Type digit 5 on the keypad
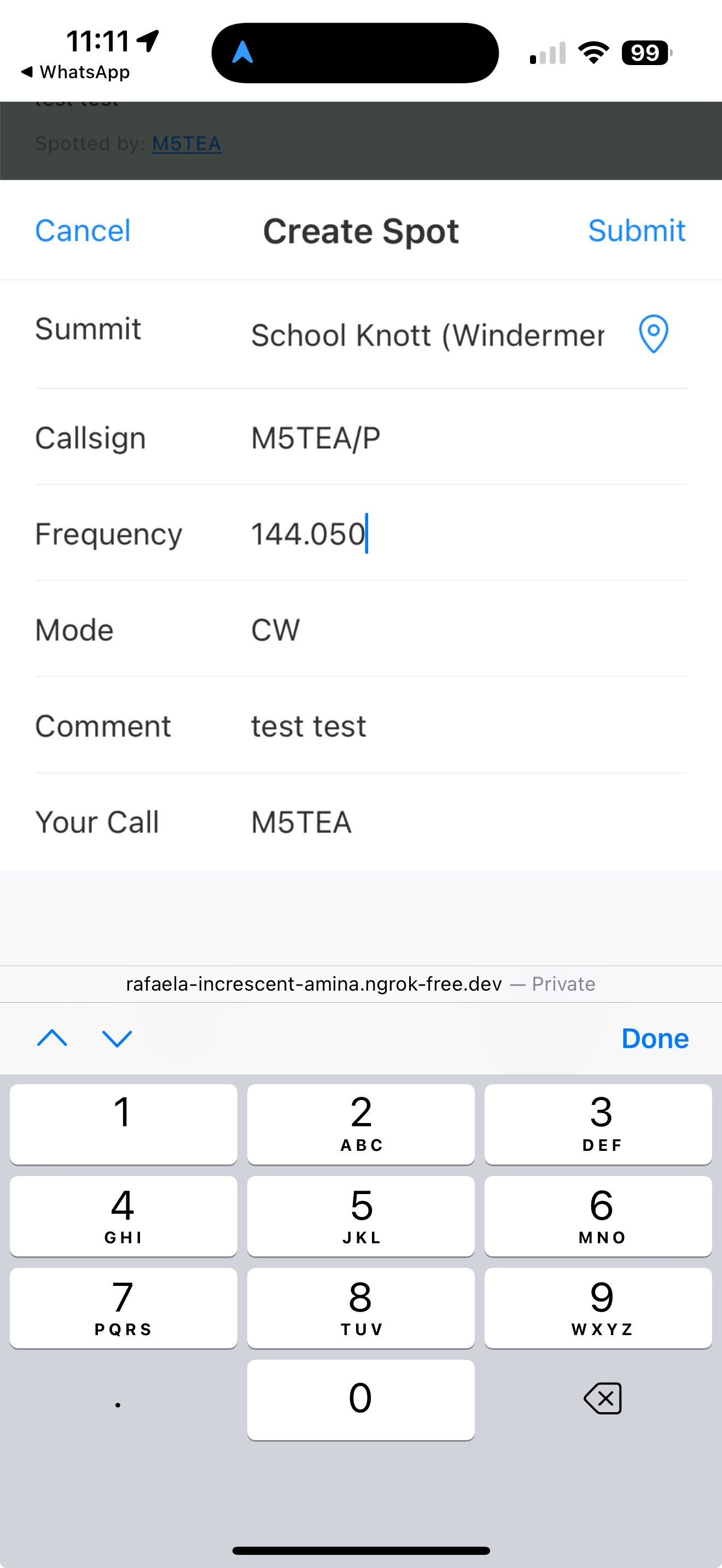The image size is (722, 1568). tap(360, 1215)
